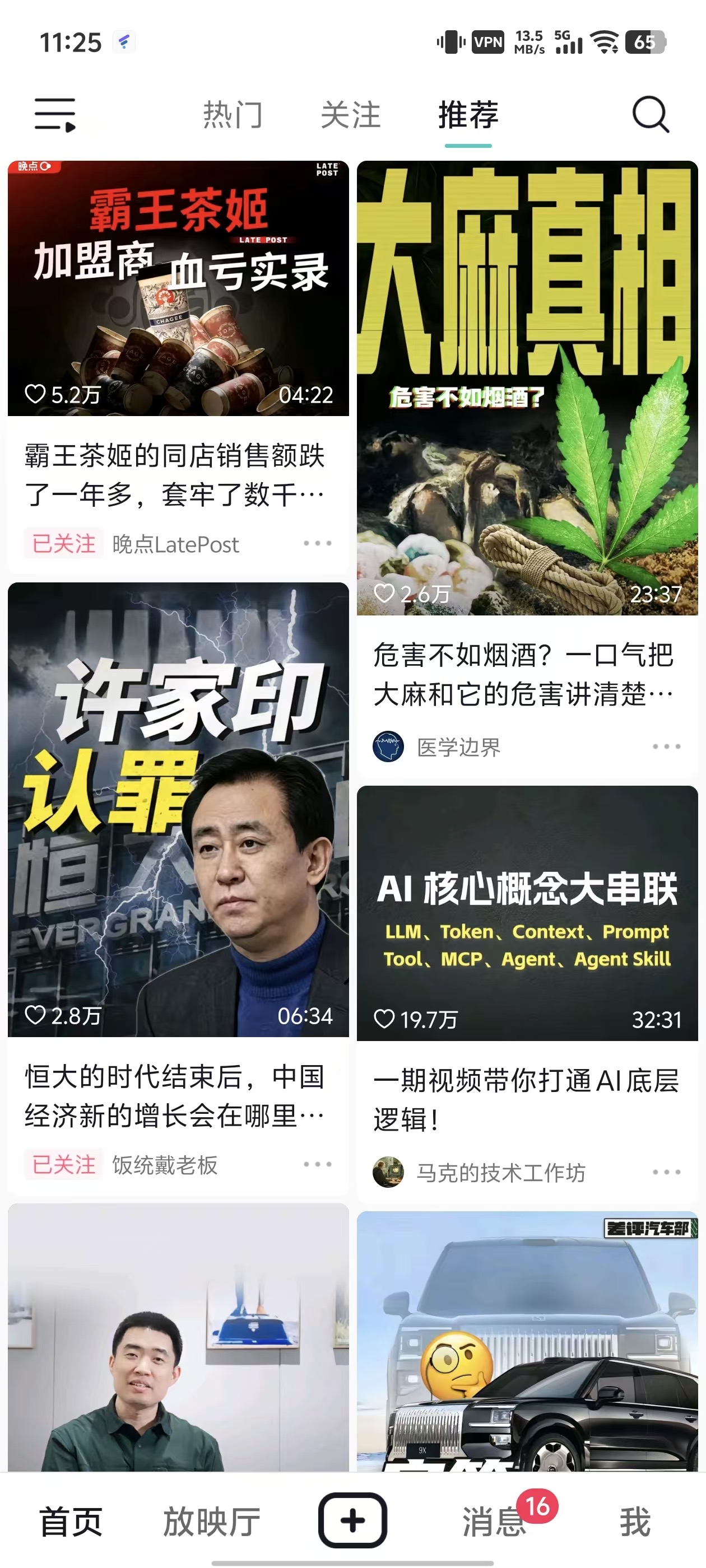Open more options for 晚点LatePost video
The height and width of the screenshot is (1568, 706).
click(317, 543)
